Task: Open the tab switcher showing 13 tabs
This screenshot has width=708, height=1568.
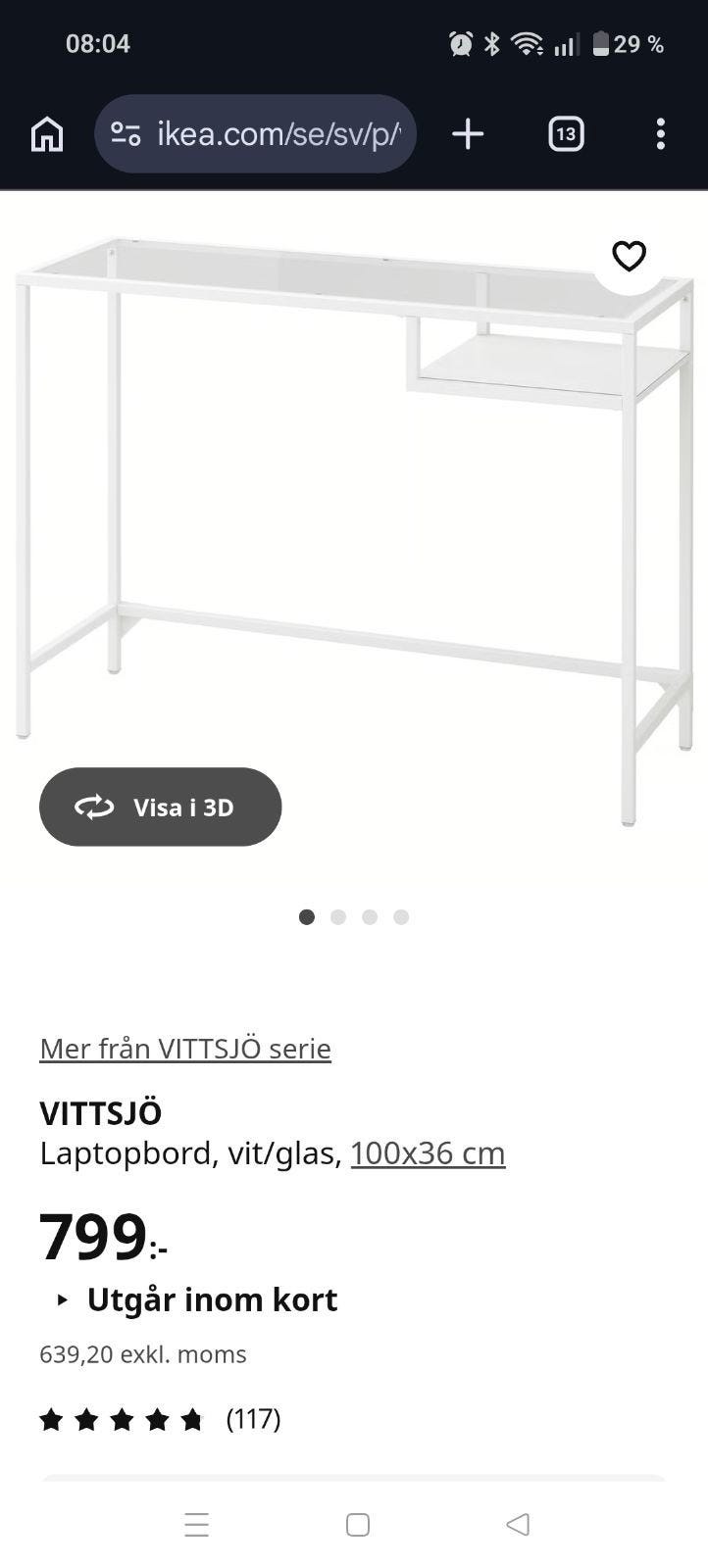Action: (566, 134)
